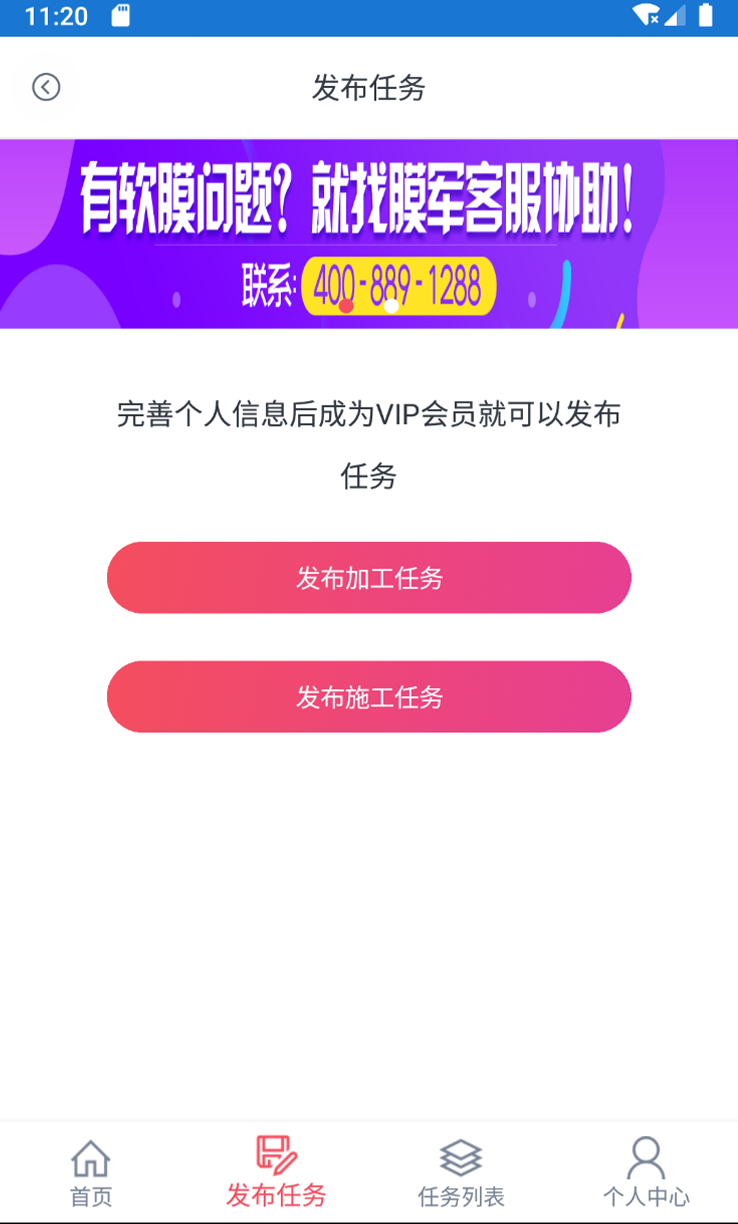Image resolution: width=738 pixels, height=1224 pixels.
Task: Select the second banner page indicator dot
Action: [392, 306]
